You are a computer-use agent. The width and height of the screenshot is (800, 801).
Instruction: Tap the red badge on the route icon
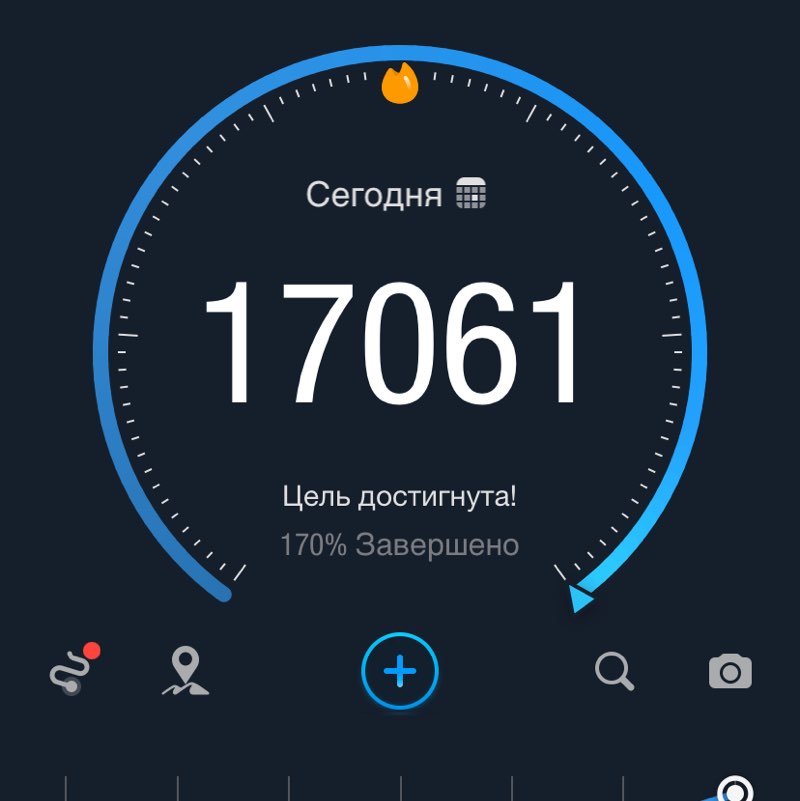91,649
